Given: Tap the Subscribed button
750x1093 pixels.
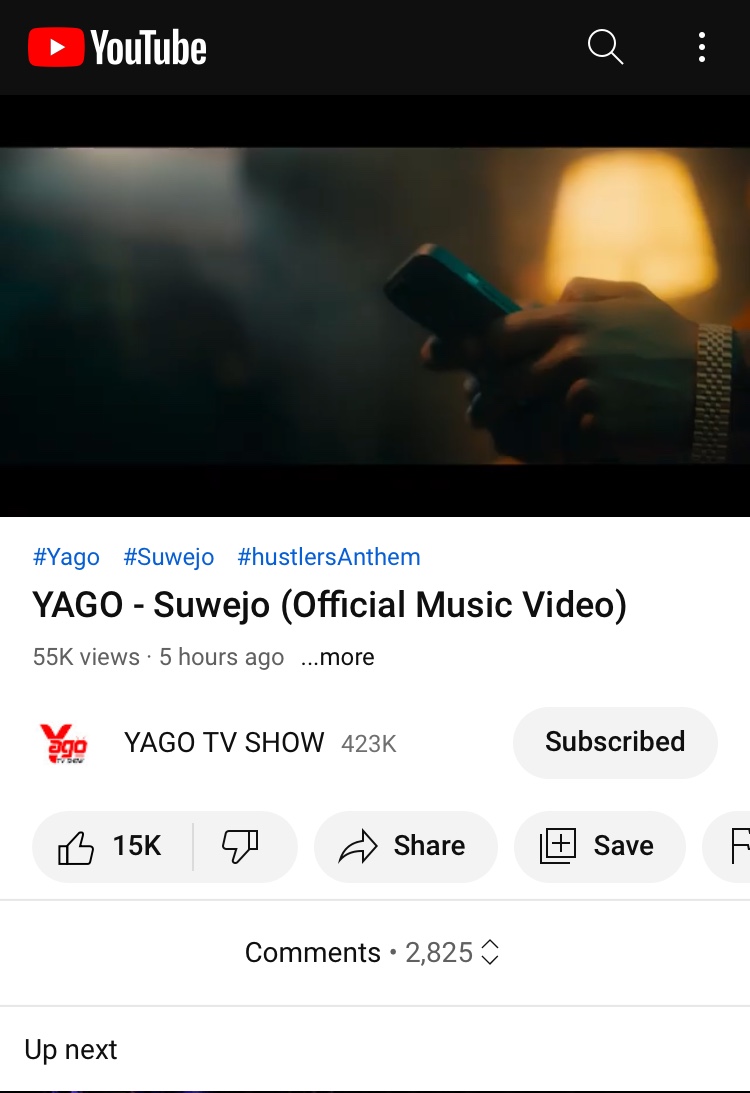Looking at the screenshot, I should click(x=615, y=742).
